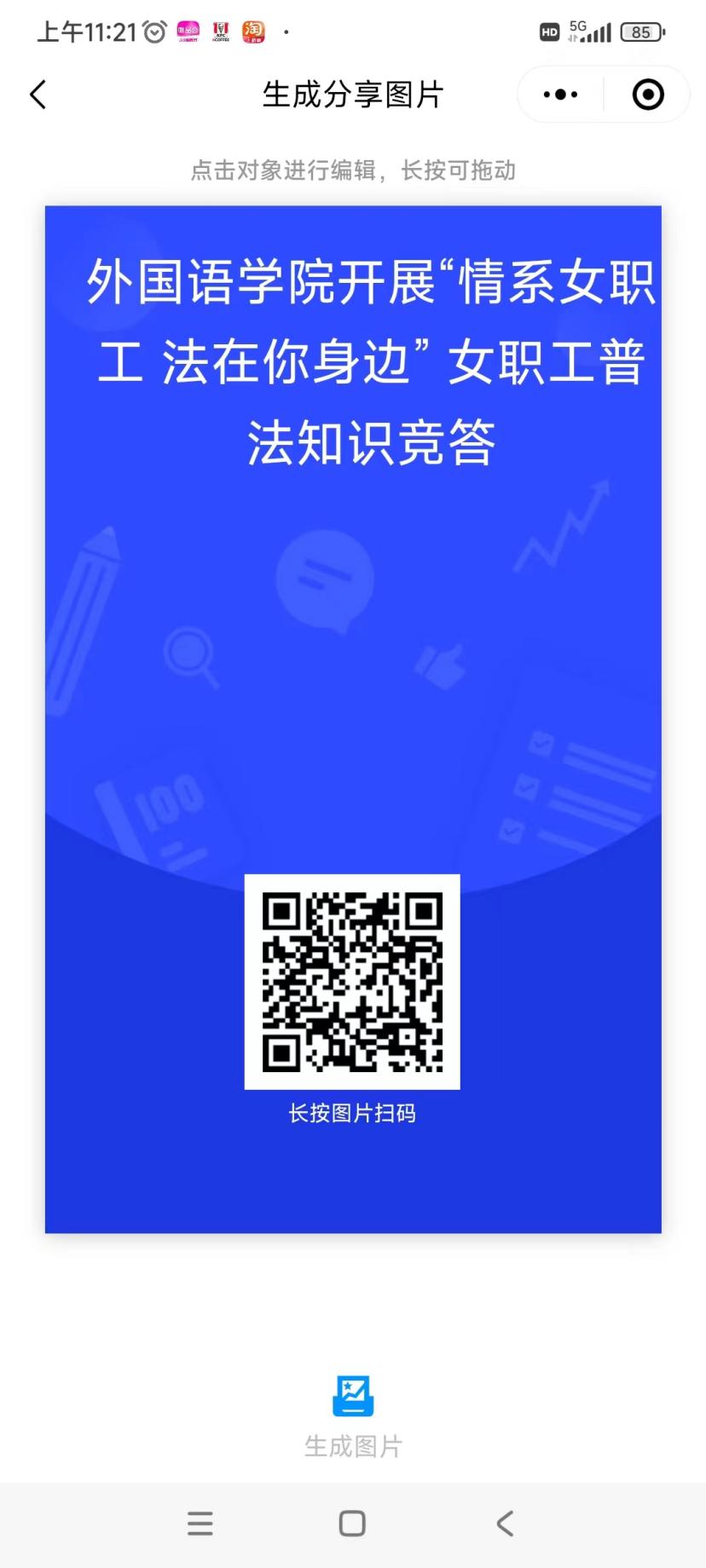
Task: Edit the poster title text
Action: click(370, 362)
